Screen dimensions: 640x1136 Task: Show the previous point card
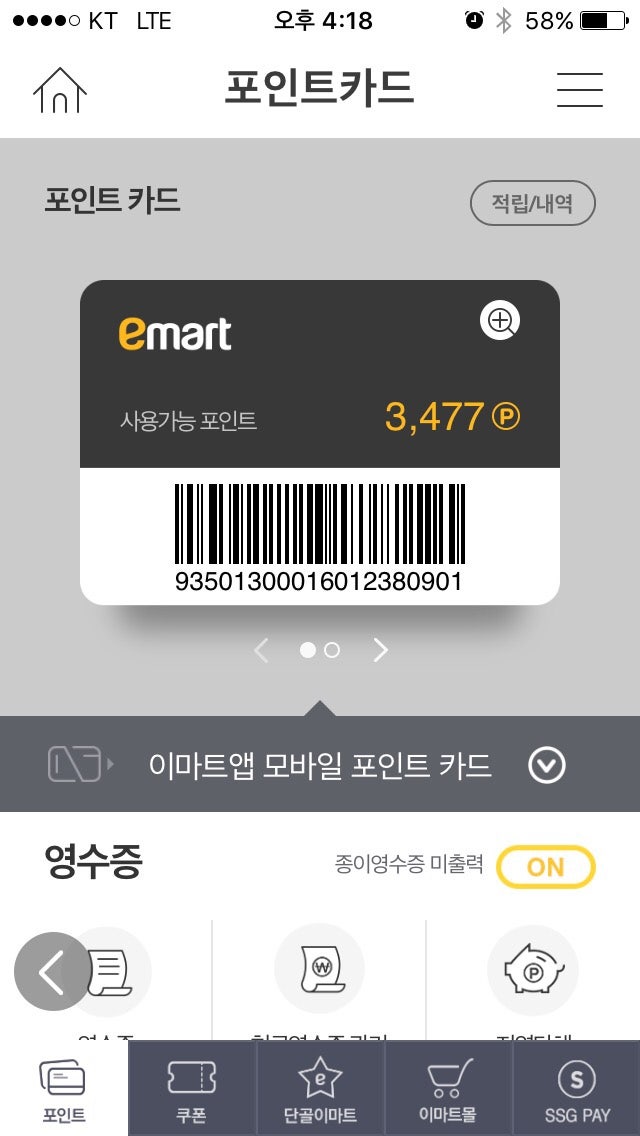click(262, 651)
